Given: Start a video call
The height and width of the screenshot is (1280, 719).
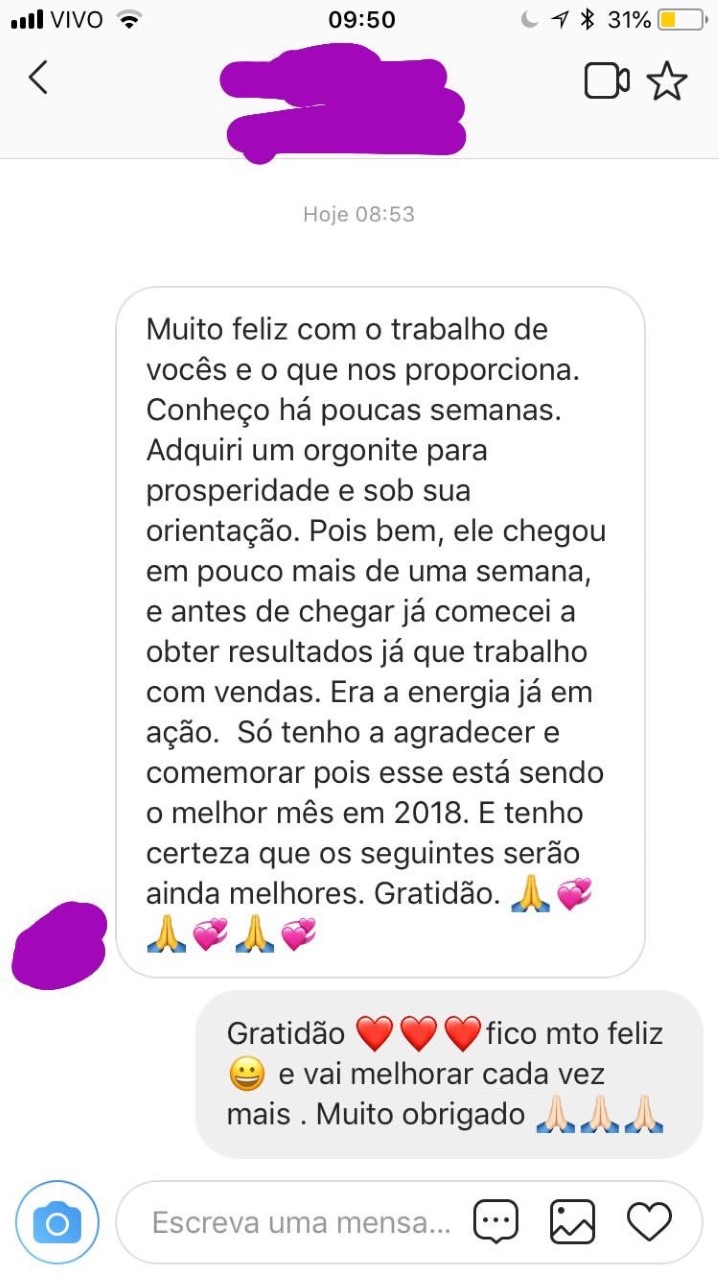Looking at the screenshot, I should (x=607, y=81).
